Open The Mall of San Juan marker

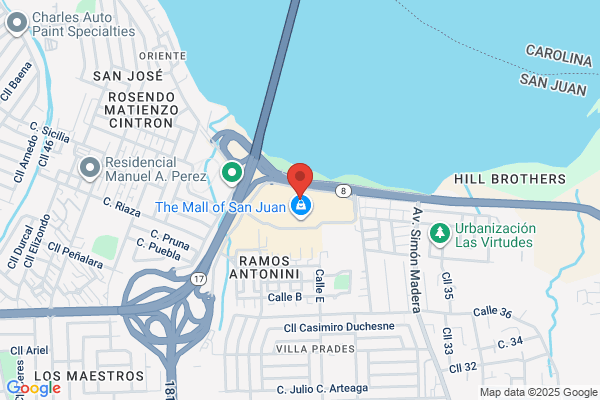301,207
